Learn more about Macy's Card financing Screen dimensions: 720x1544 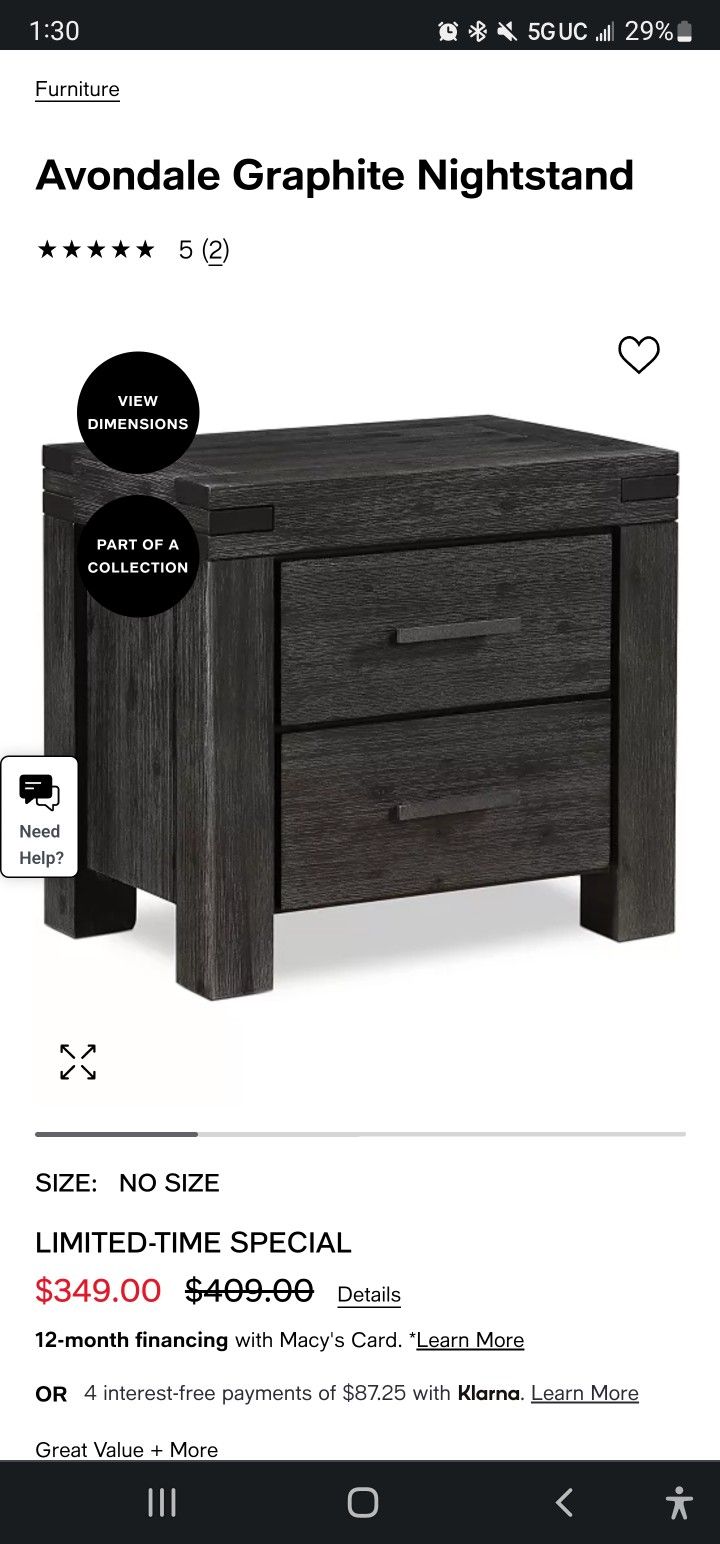(x=470, y=1340)
